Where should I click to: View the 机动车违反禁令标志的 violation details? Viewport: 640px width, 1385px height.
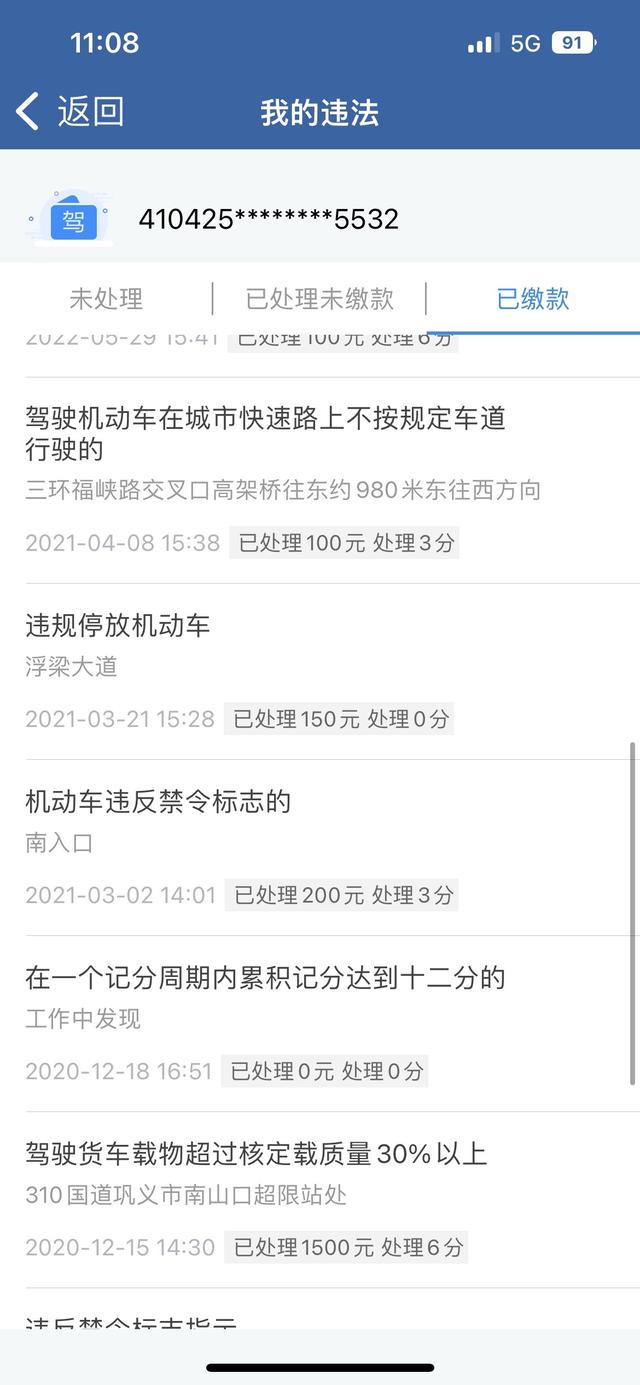[320, 848]
